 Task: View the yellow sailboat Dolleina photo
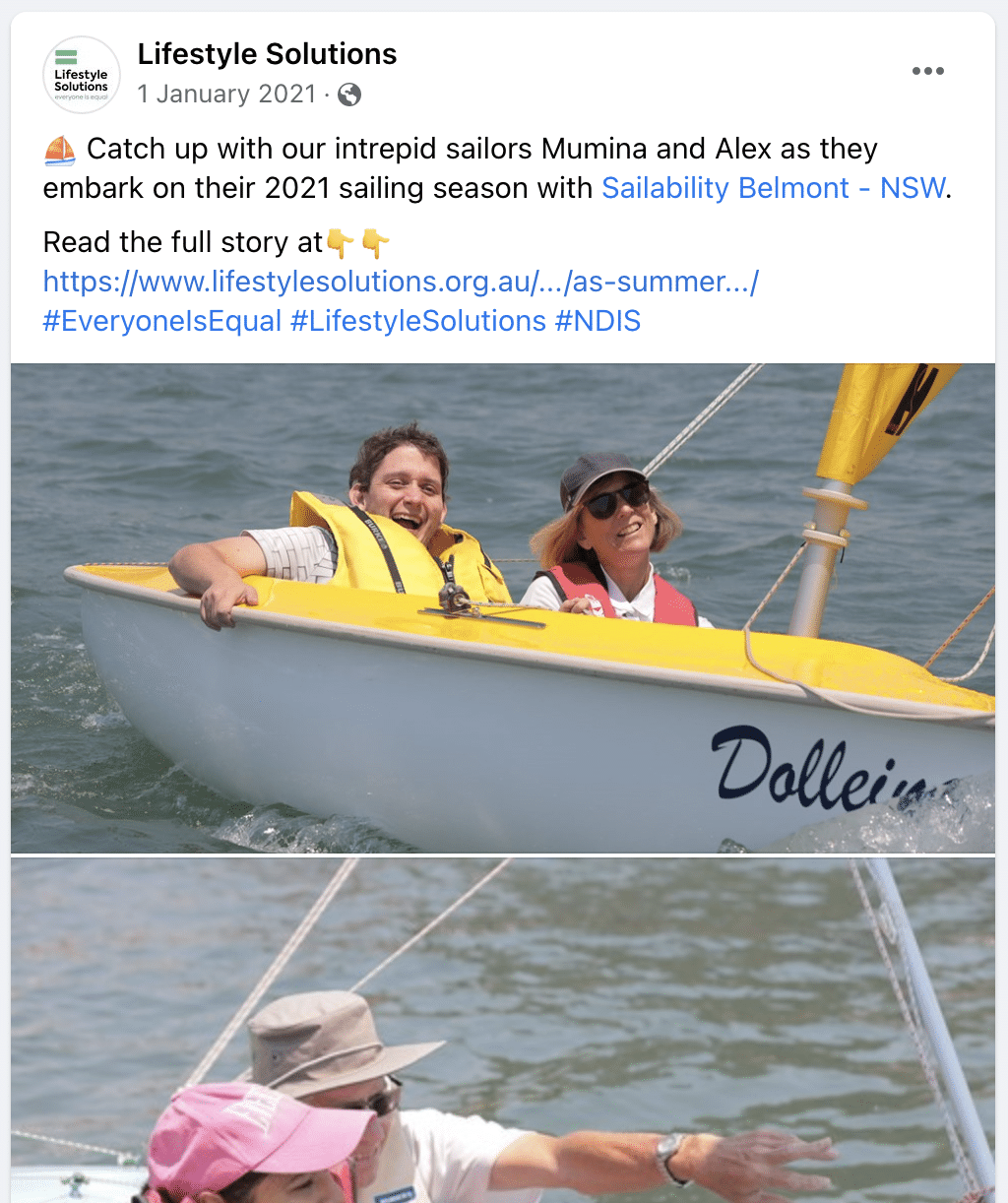point(503,607)
